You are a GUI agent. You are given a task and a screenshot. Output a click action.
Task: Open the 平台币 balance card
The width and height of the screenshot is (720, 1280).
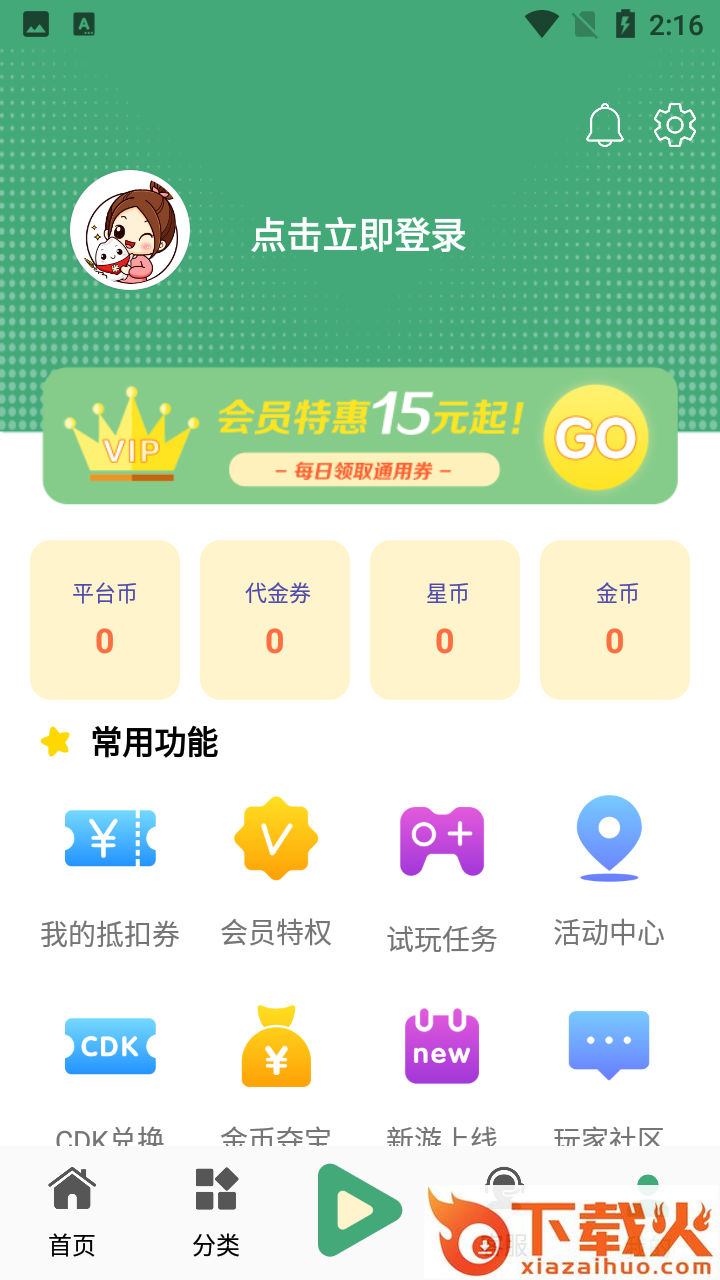(105, 619)
